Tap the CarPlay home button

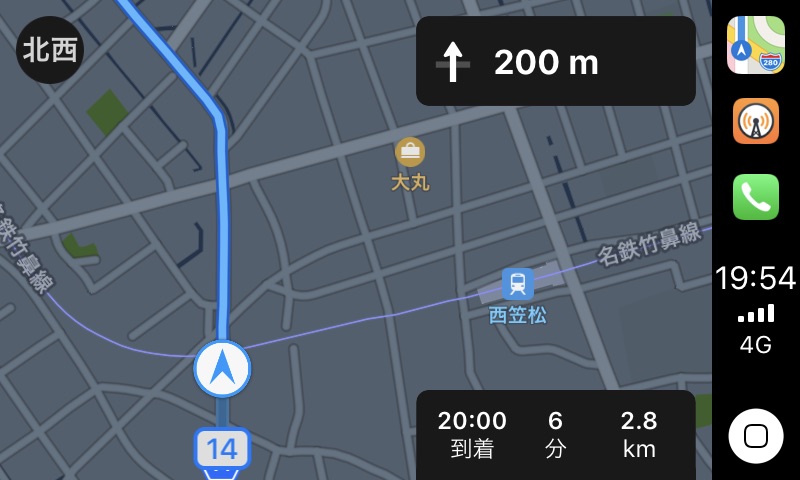(756, 436)
